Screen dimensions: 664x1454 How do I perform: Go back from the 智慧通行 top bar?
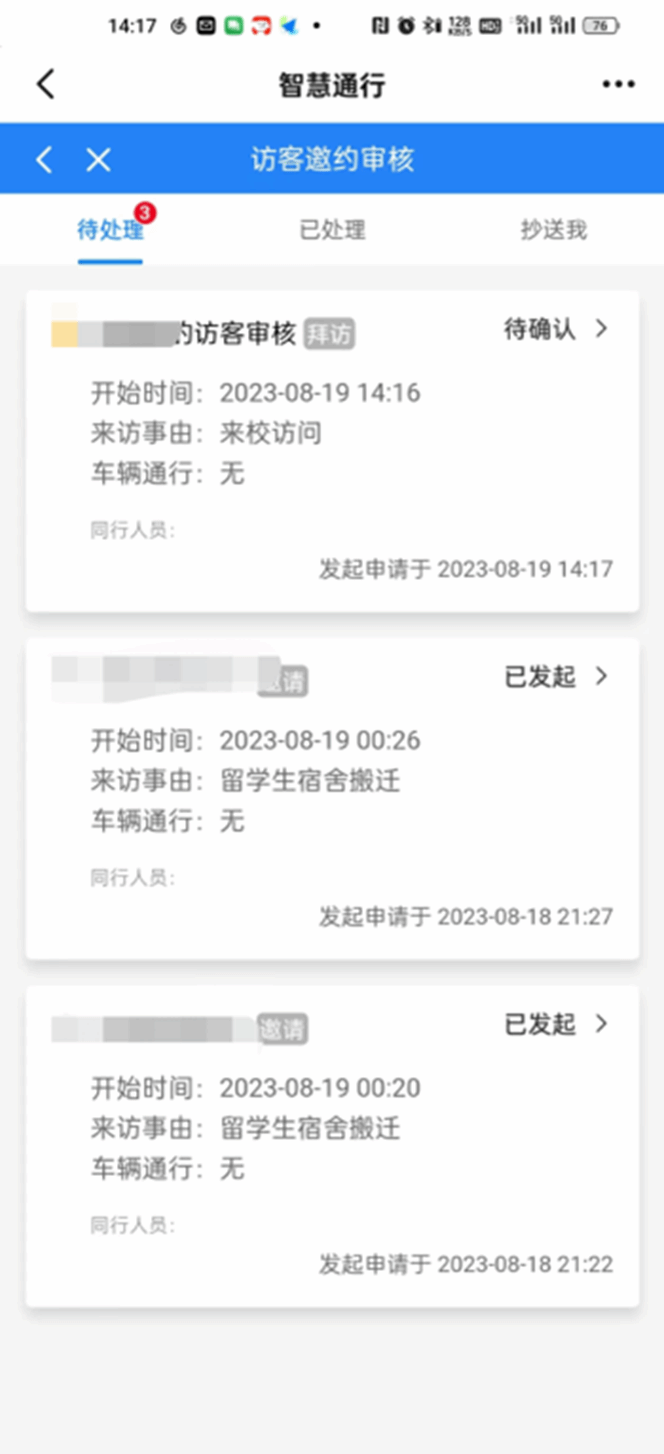coord(45,84)
